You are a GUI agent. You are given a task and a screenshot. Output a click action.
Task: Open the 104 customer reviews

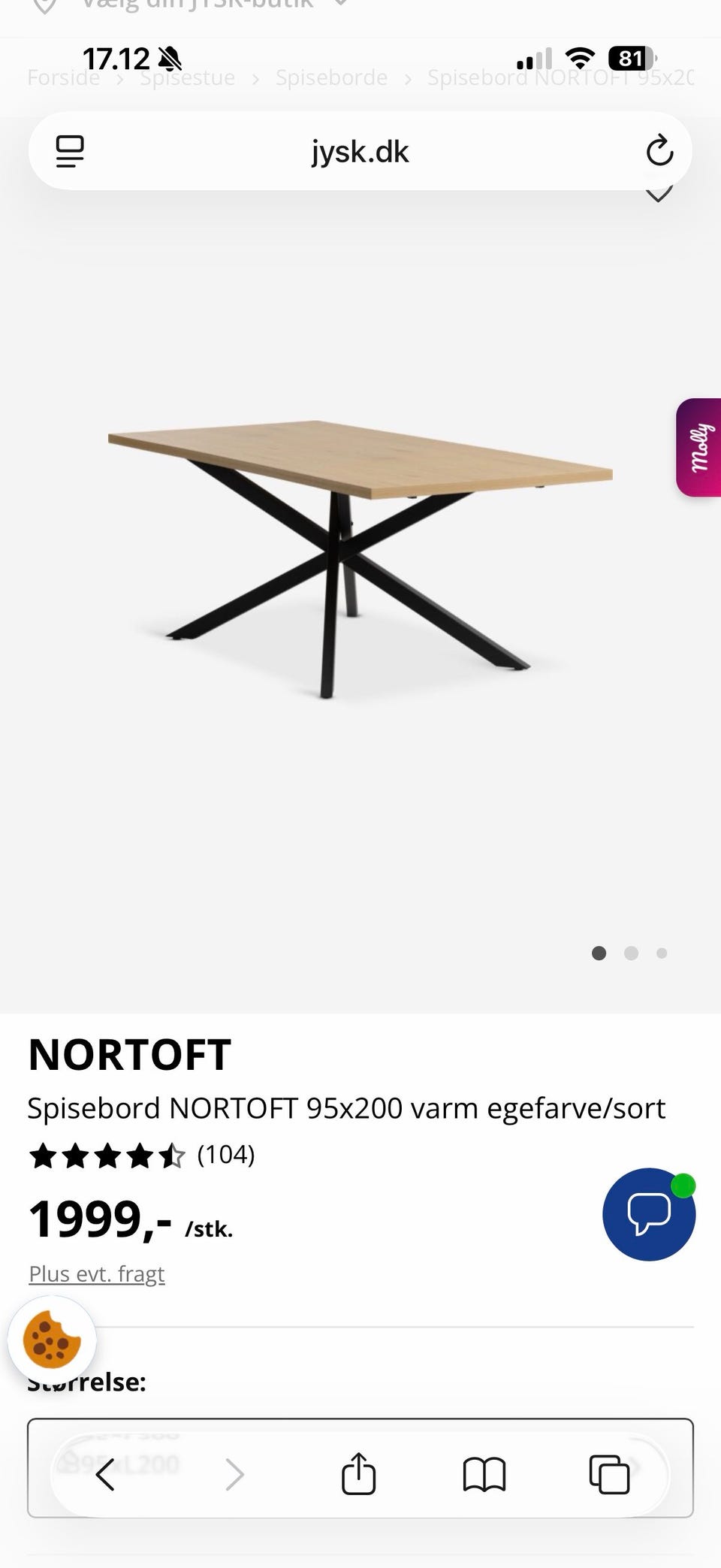pyautogui.click(x=225, y=1155)
